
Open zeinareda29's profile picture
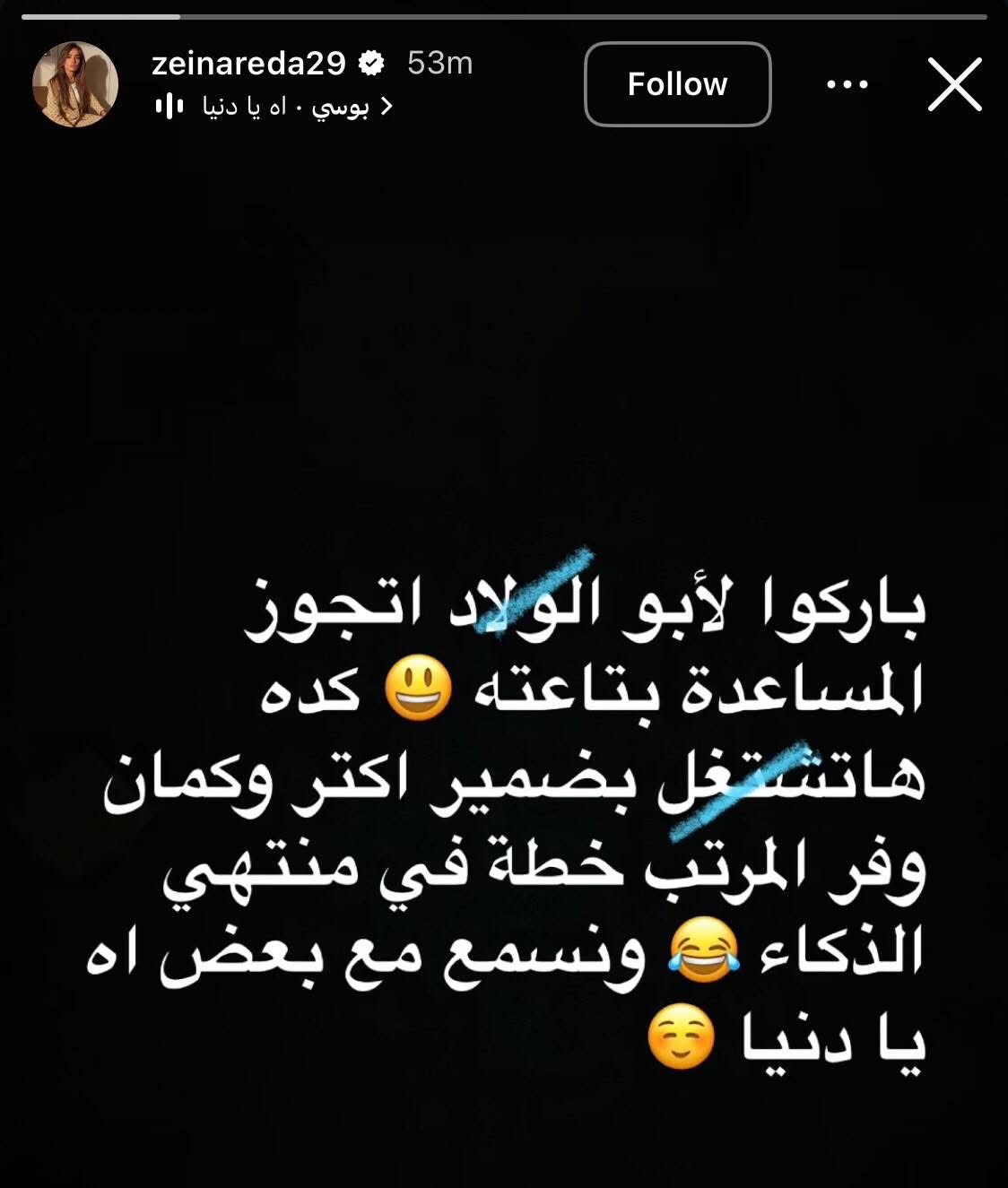[x=75, y=84]
